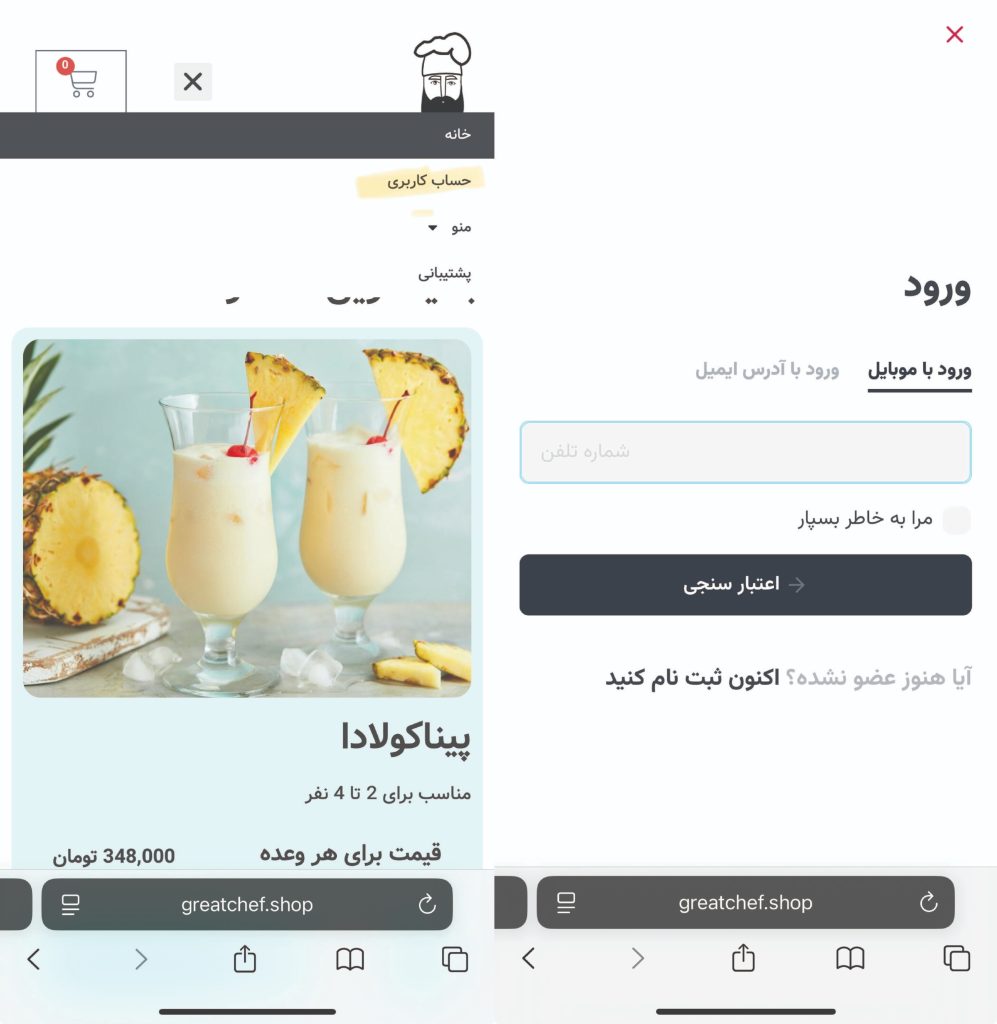Viewport: 997px width, 1024px height.
Task: Follow the اکنون ثبت نام کنید link
Action: (x=691, y=678)
